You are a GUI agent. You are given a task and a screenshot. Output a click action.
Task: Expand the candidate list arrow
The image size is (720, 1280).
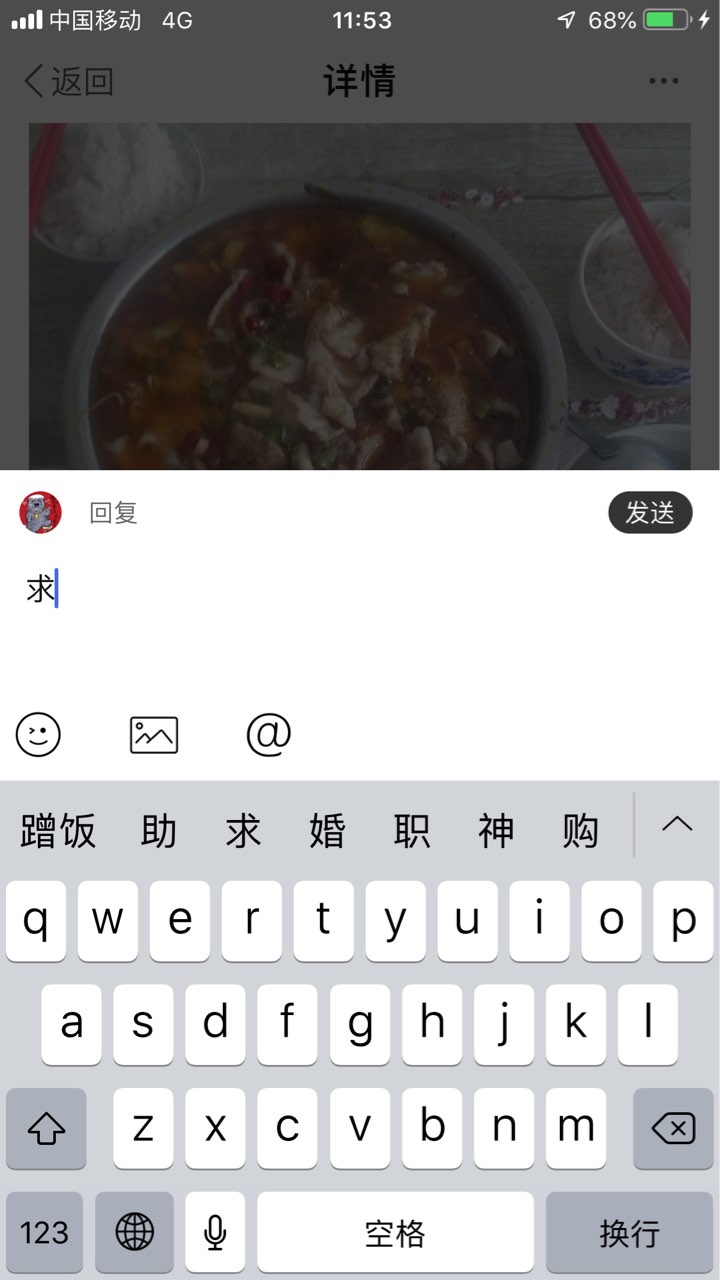point(677,824)
